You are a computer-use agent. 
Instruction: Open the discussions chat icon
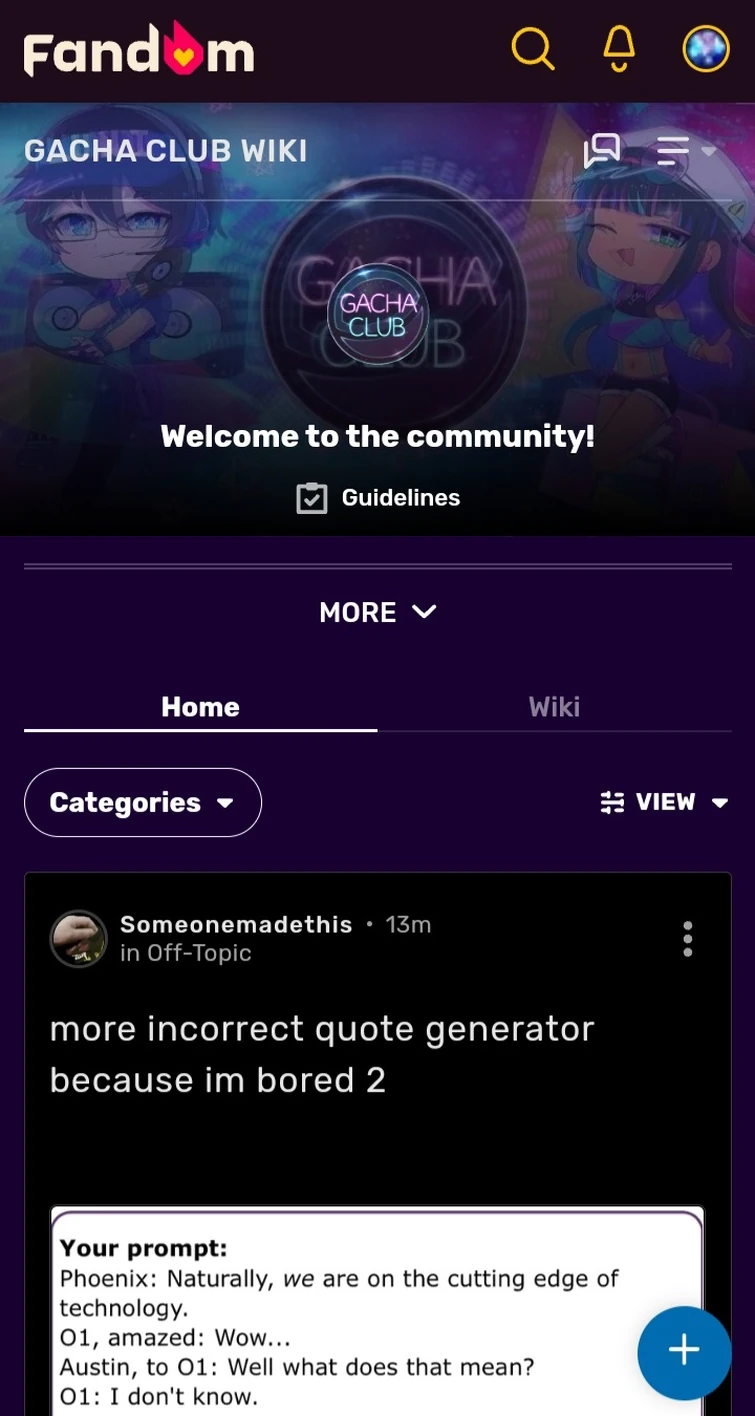[x=602, y=152]
